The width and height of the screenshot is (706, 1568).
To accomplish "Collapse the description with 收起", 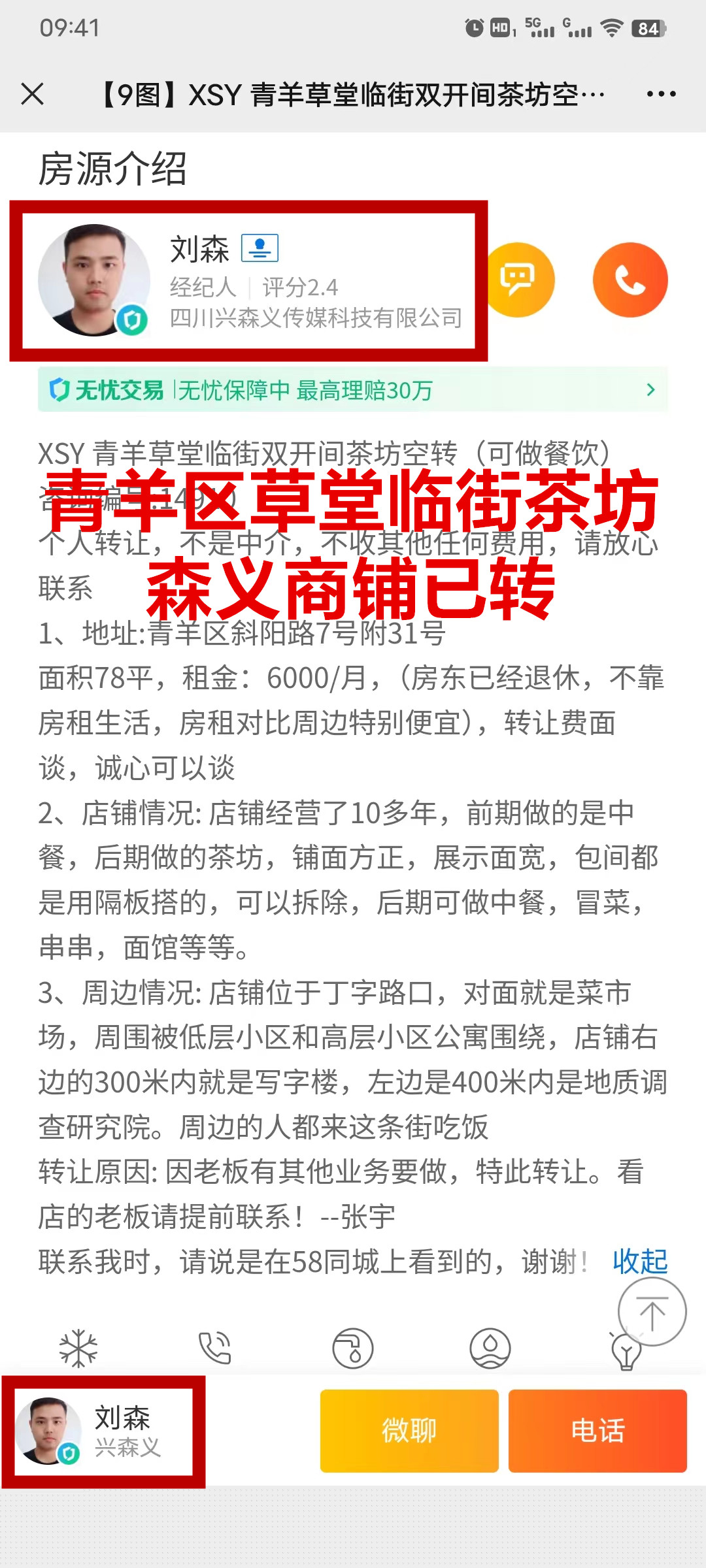I will point(639,1261).
